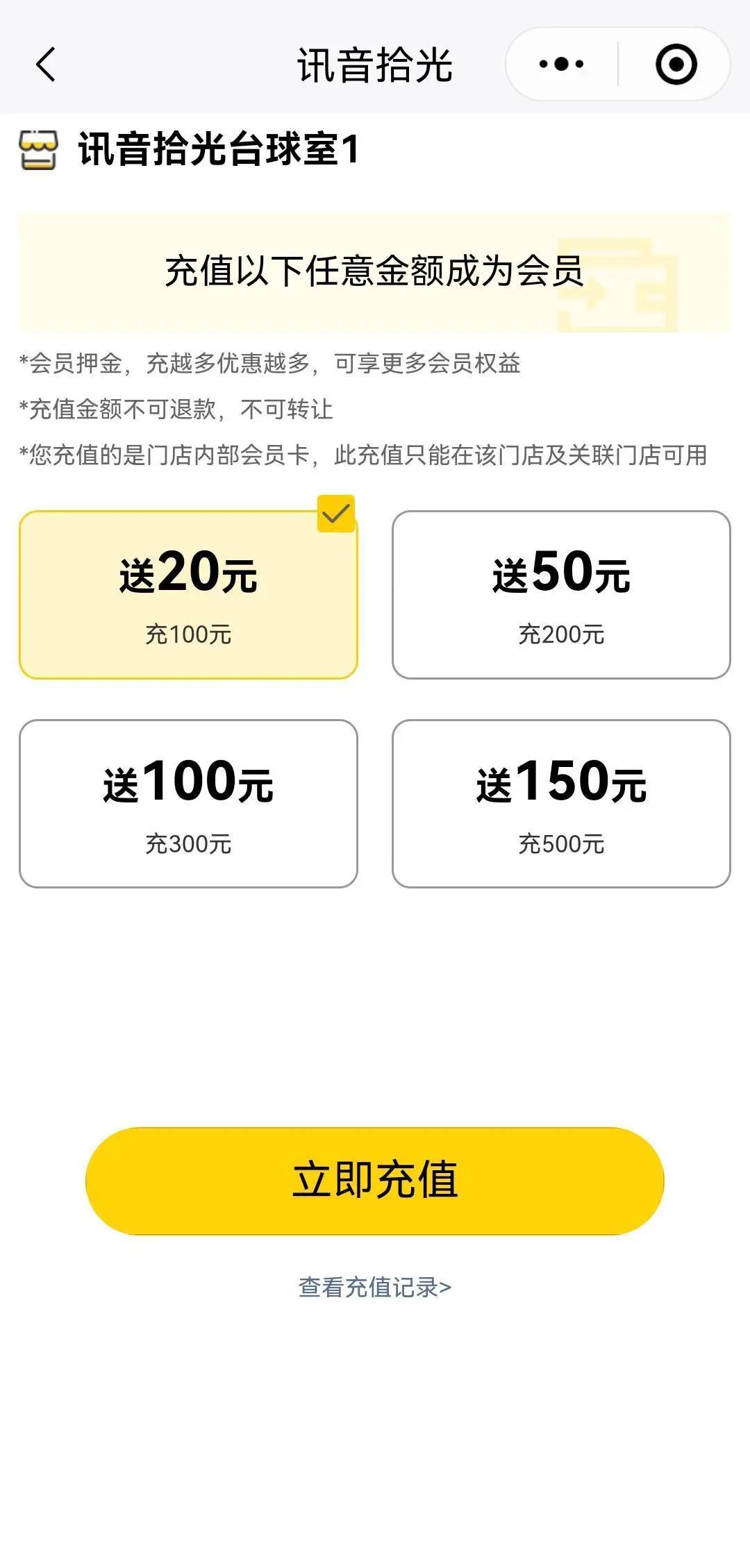
Task: Open the mini program three-dot menu
Action: 561,65
